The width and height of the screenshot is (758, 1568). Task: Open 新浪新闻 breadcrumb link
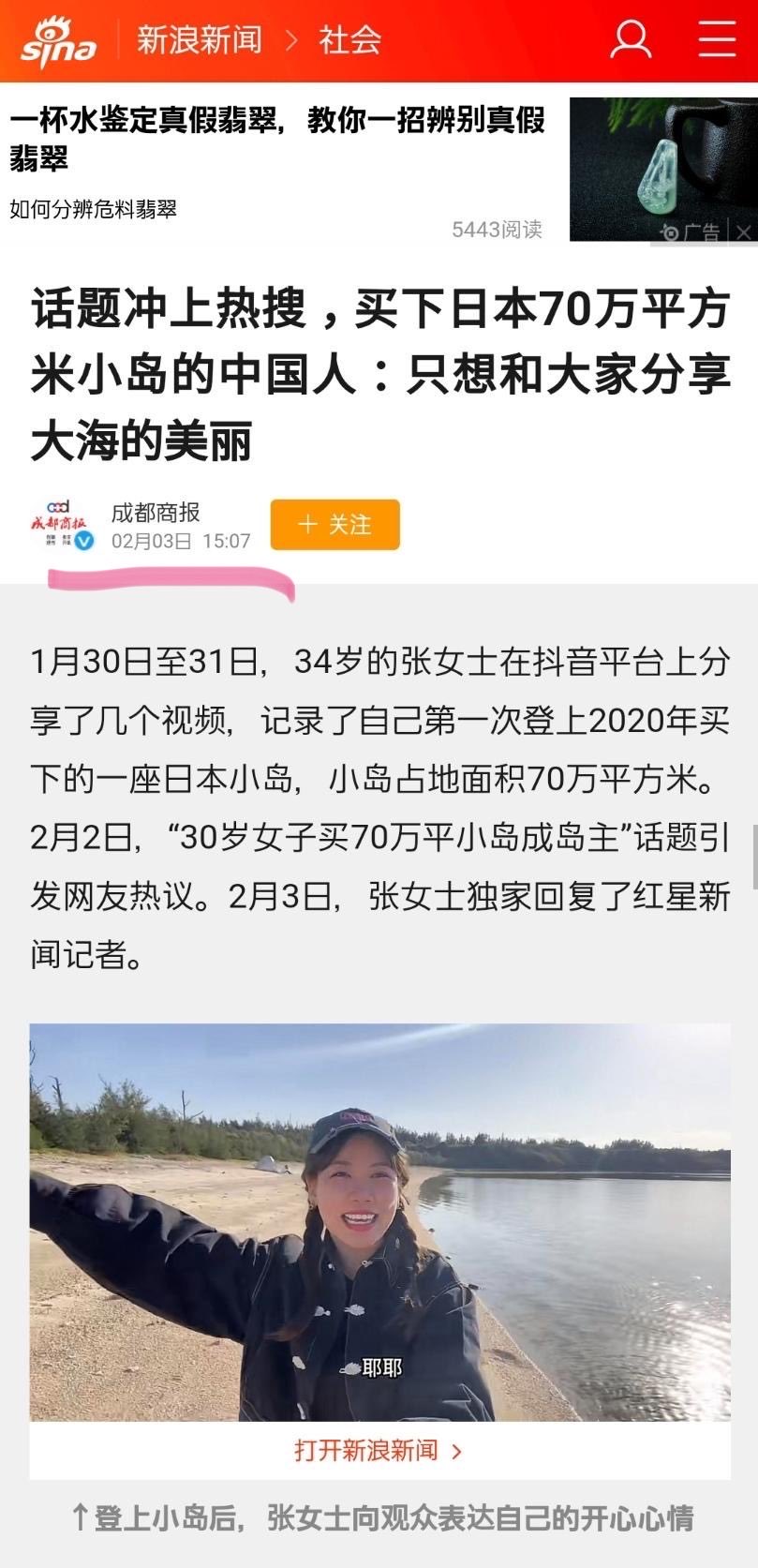click(199, 40)
